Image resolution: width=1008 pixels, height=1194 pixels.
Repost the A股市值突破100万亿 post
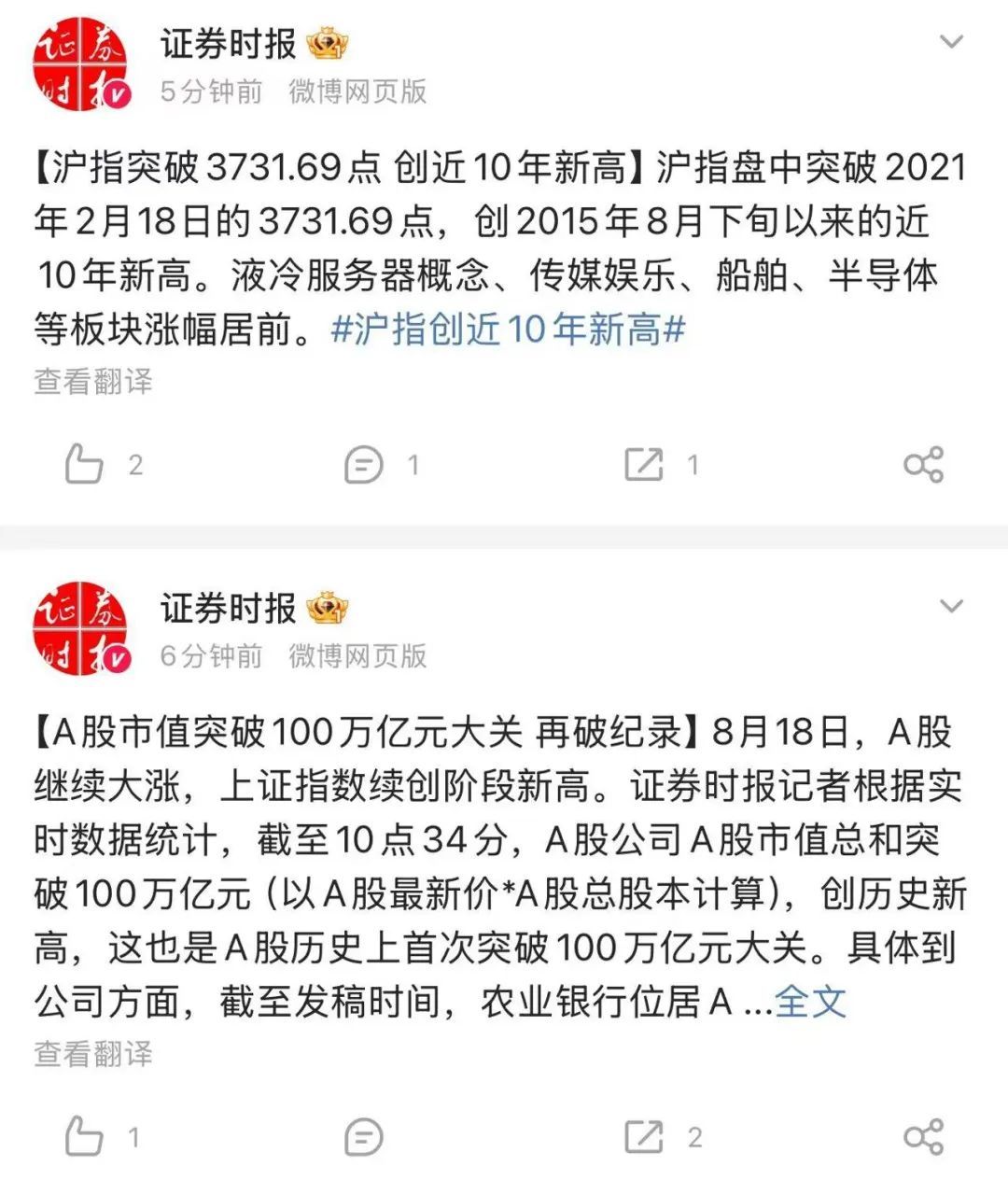pyautogui.click(x=643, y=1136)
